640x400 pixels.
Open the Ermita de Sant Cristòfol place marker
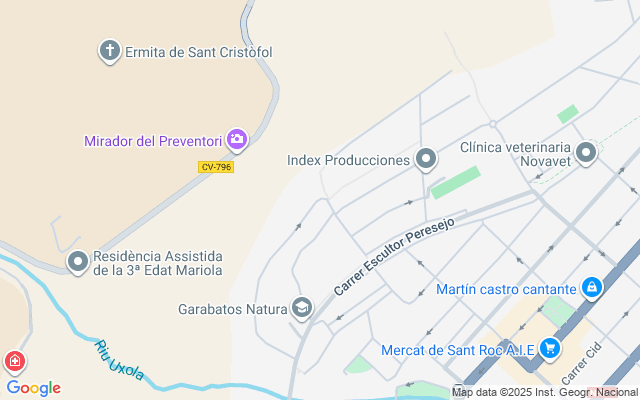[109, 51]
